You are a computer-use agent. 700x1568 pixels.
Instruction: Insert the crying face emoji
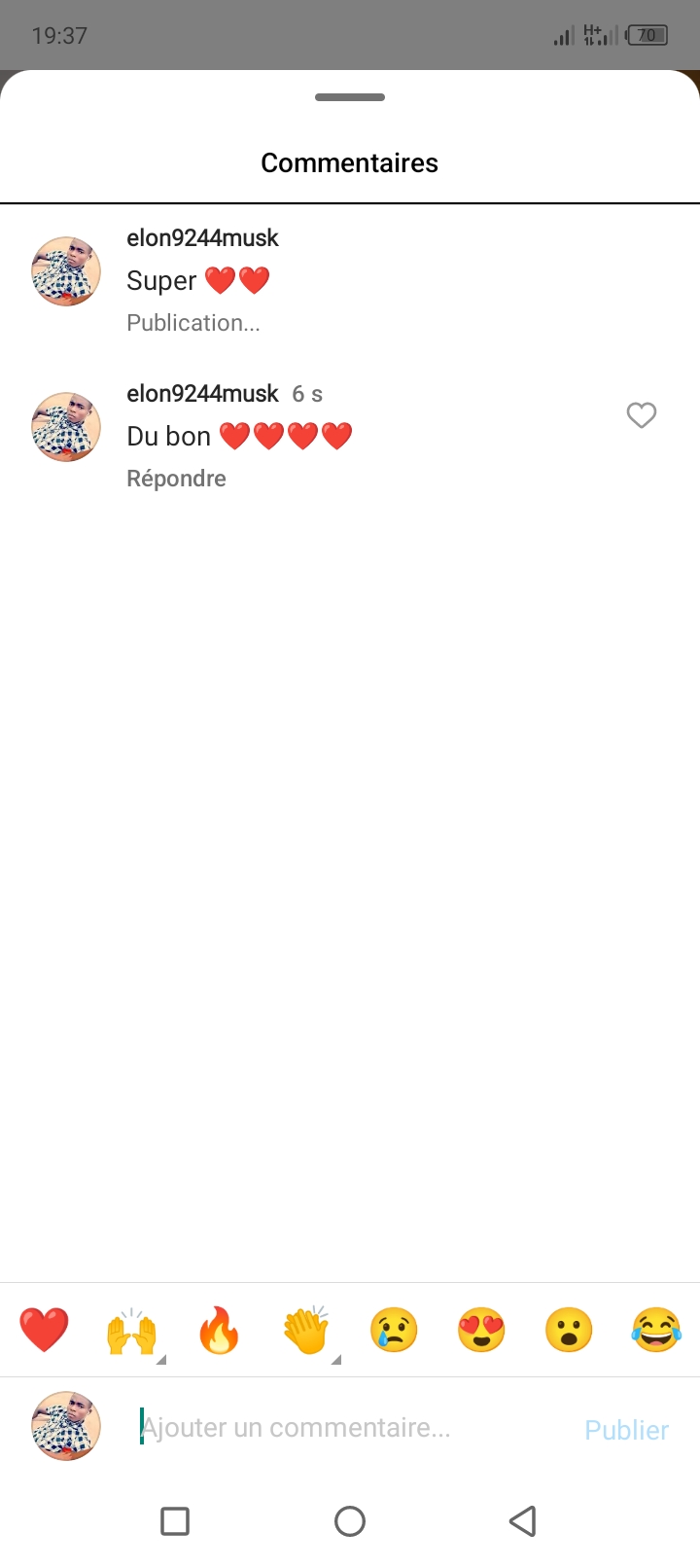point(394,1330)
